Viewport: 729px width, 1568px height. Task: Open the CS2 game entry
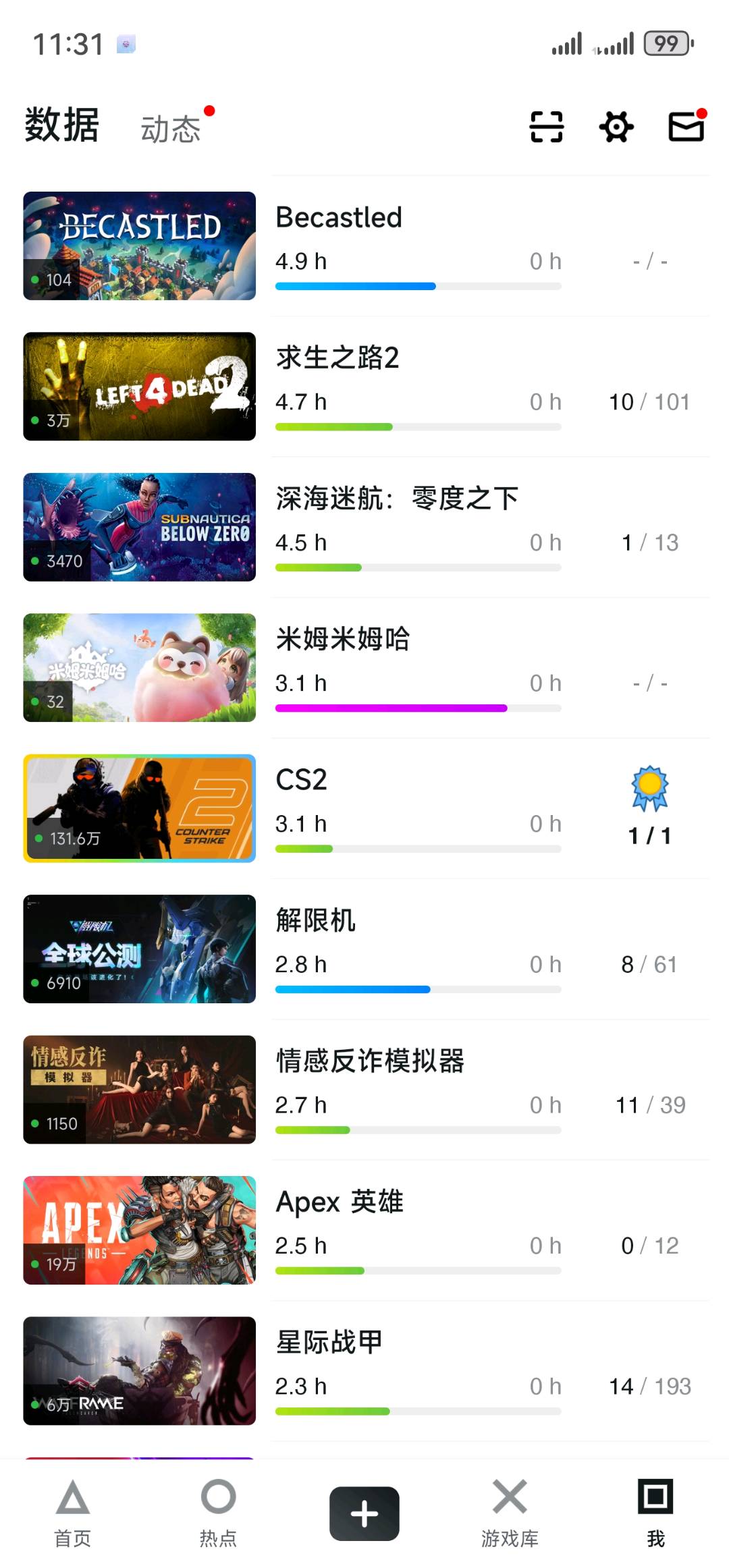[364, 808]
